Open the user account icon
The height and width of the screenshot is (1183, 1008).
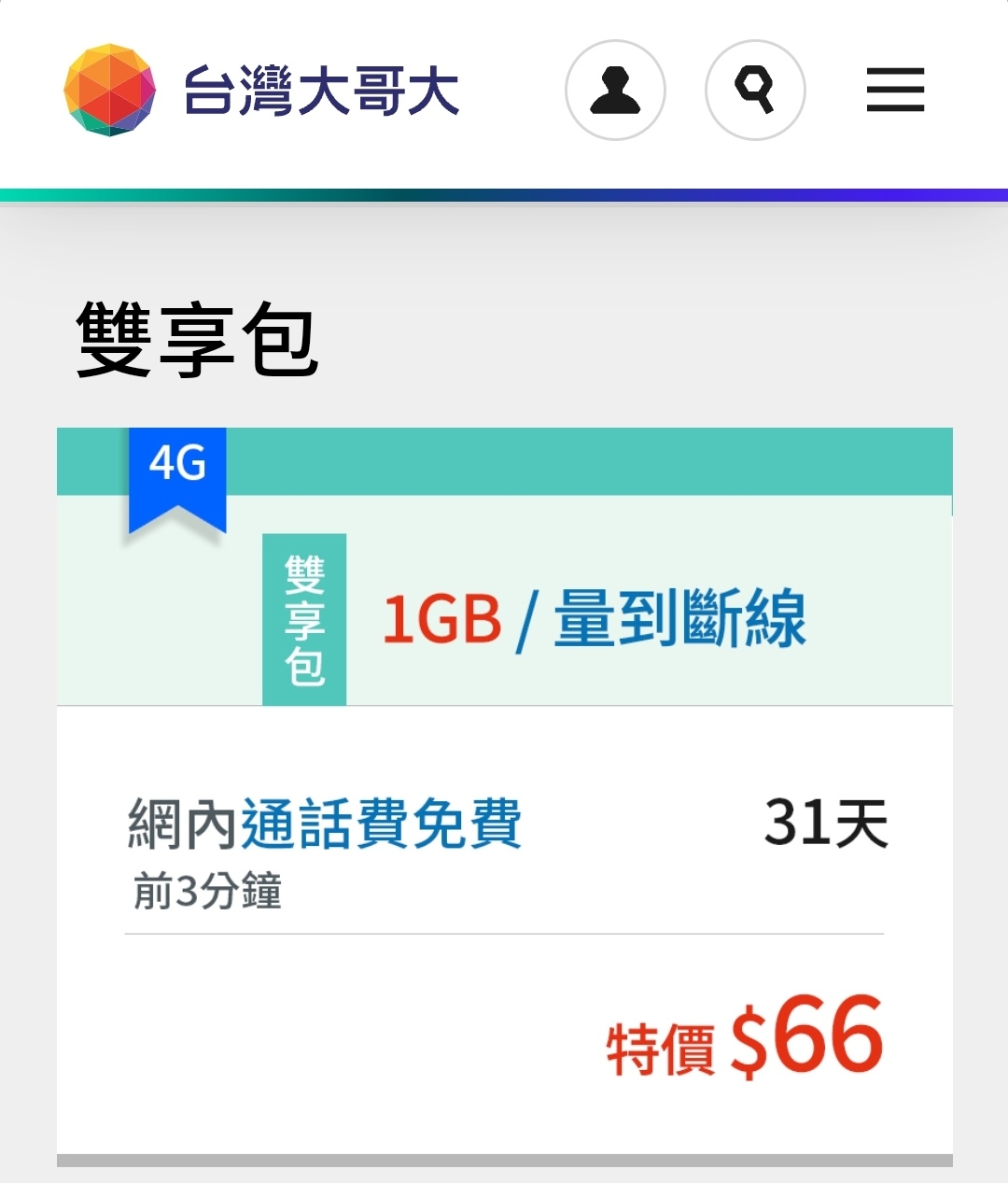click(x=615, y=91)
